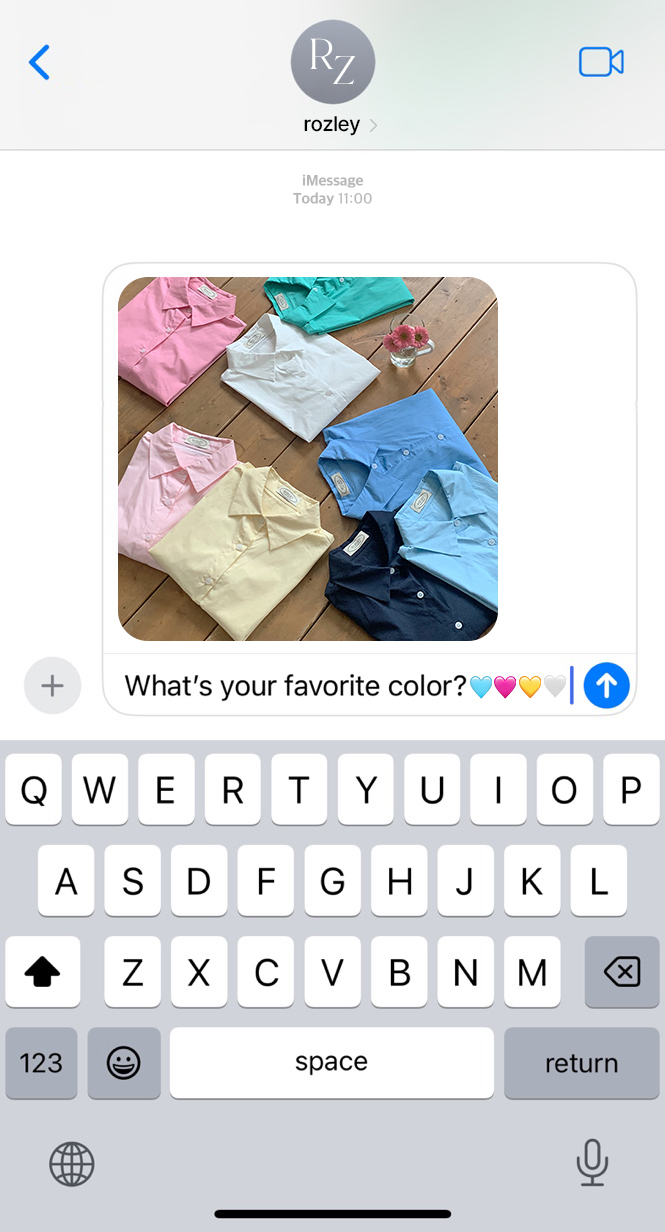Go back to the messages list
Screen dimensions: 665x1232
coord(39,63)
